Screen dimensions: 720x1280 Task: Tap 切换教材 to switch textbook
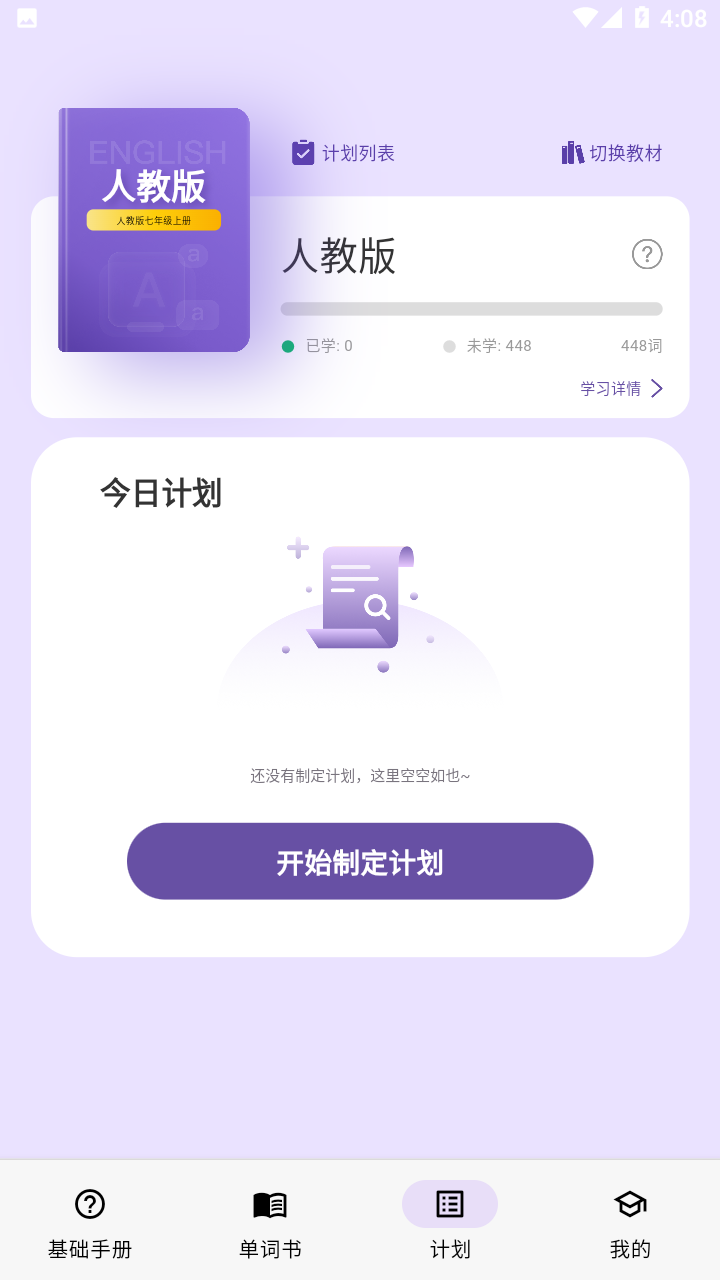(612, 153)
